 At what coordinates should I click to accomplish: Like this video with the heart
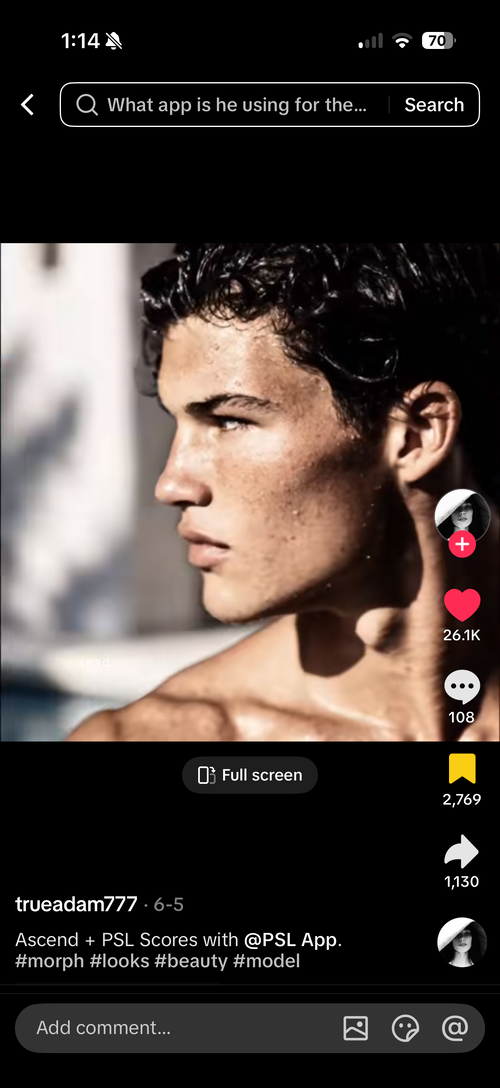pyautogui.click(x=462, y=605)
